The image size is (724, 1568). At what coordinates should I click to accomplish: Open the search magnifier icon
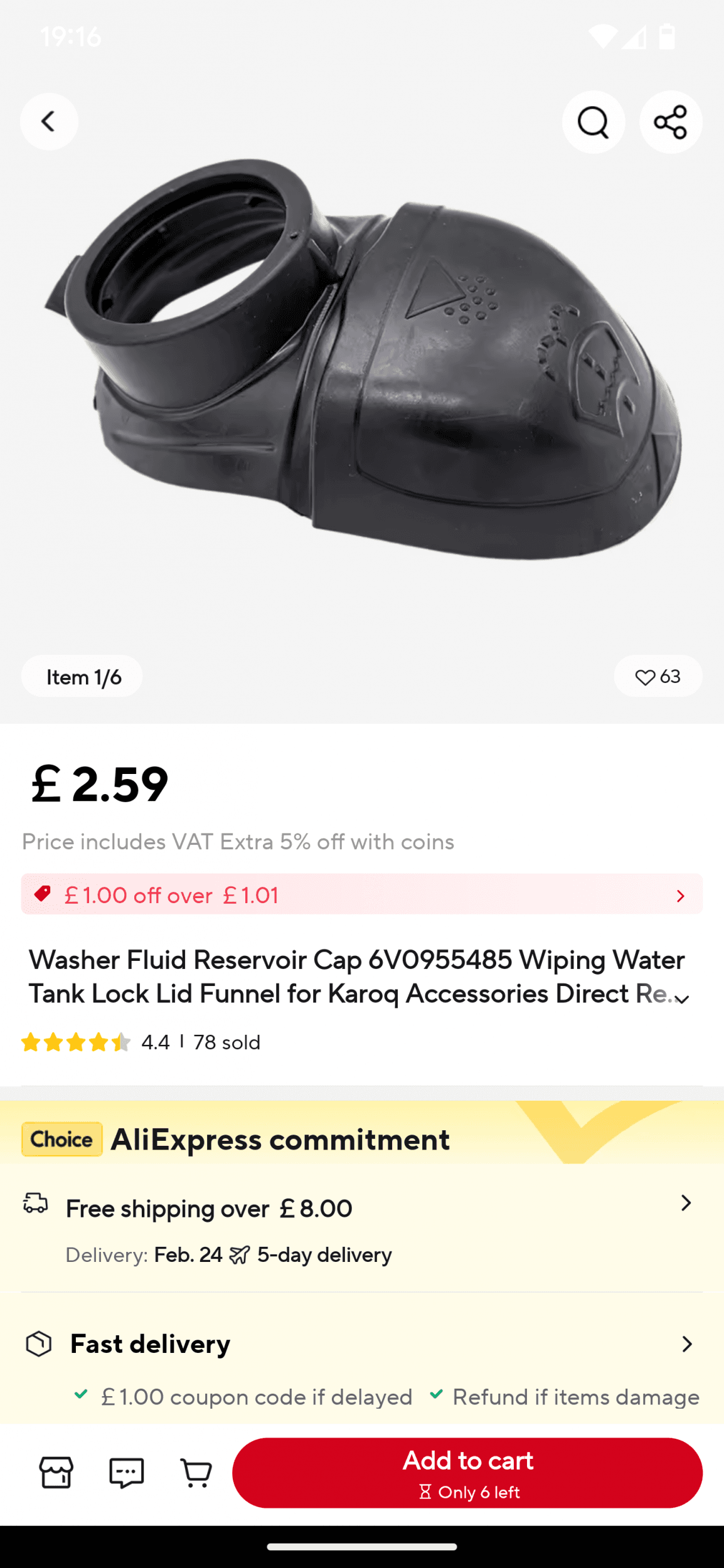click(x=593, y=122)
